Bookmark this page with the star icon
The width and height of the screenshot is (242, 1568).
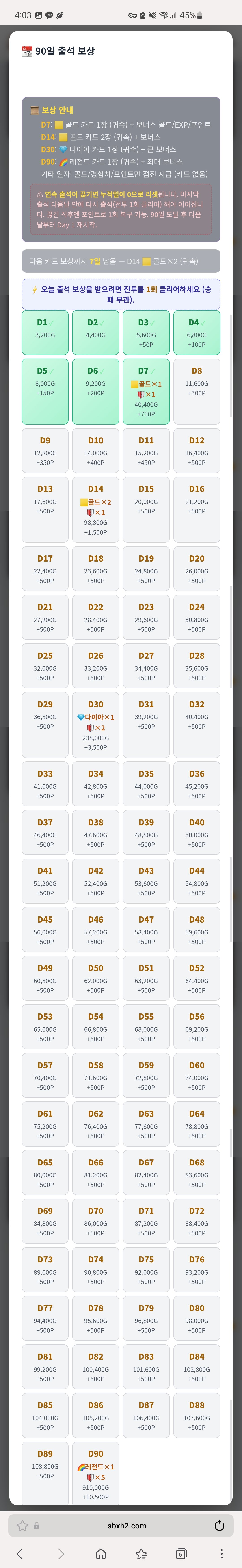point(22,1525)
